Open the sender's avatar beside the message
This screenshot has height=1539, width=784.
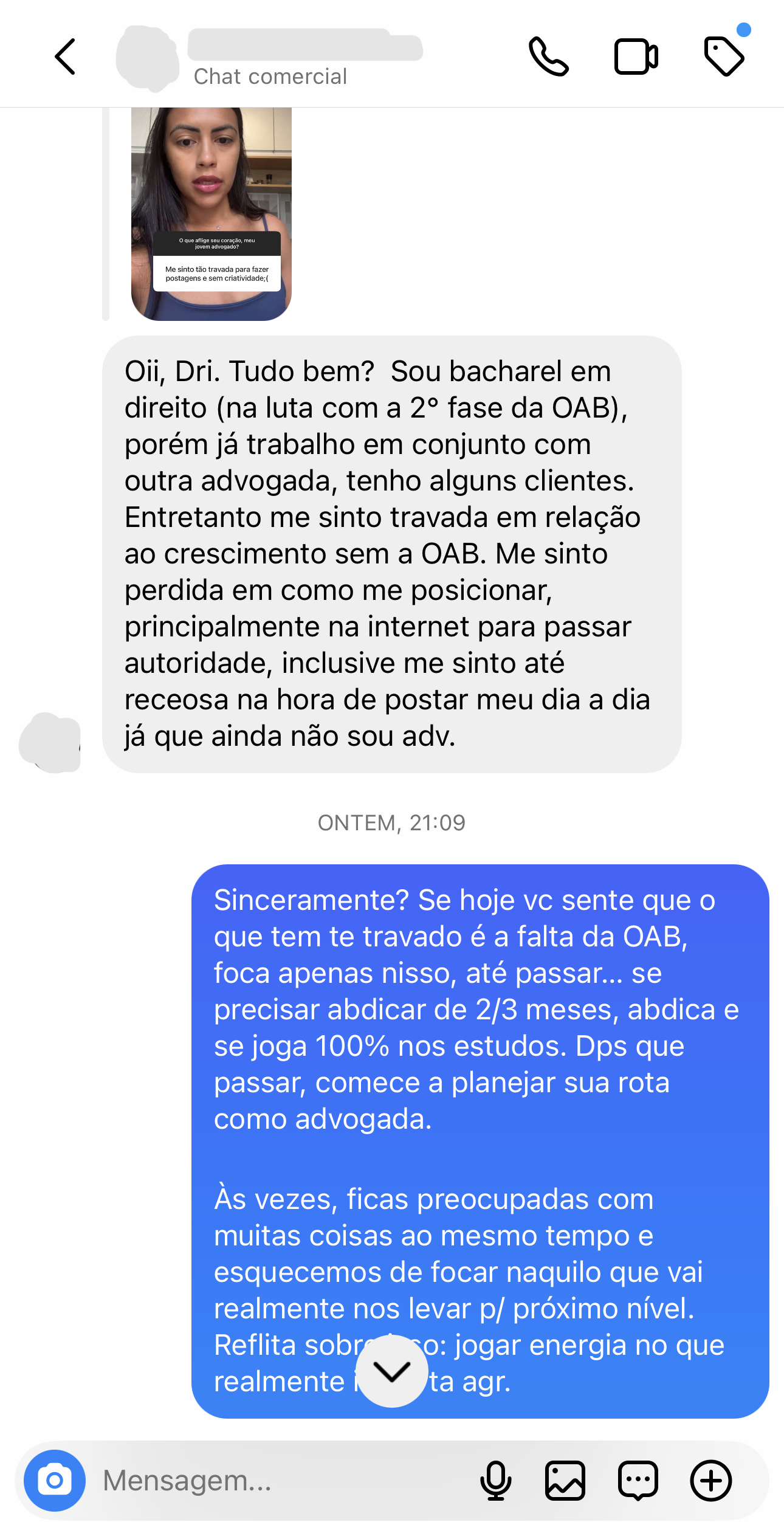(x=50, y=743)
